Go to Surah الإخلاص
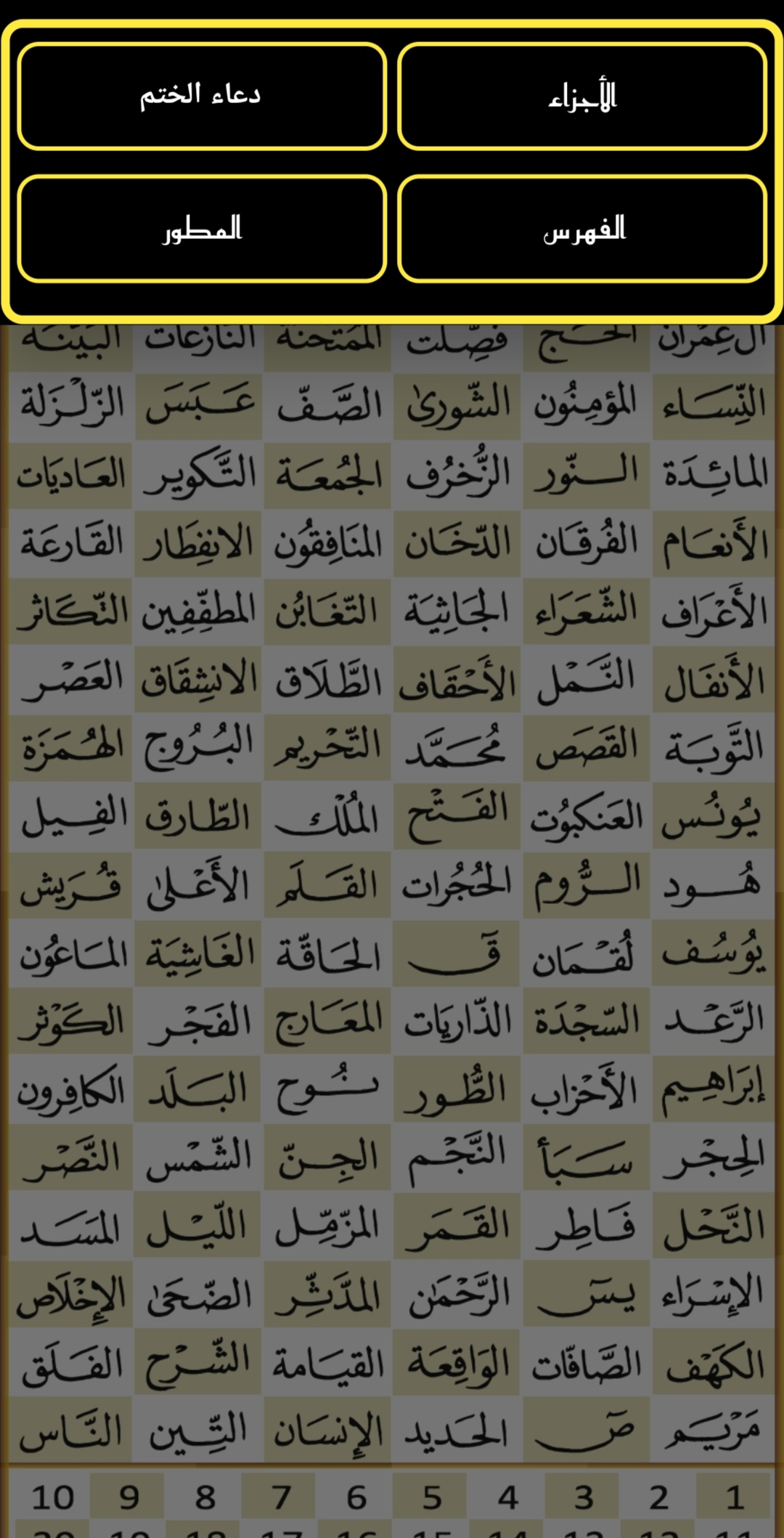Image resolution: width=784 pixels, height=1538 pixels. (x=71, y=1295)
